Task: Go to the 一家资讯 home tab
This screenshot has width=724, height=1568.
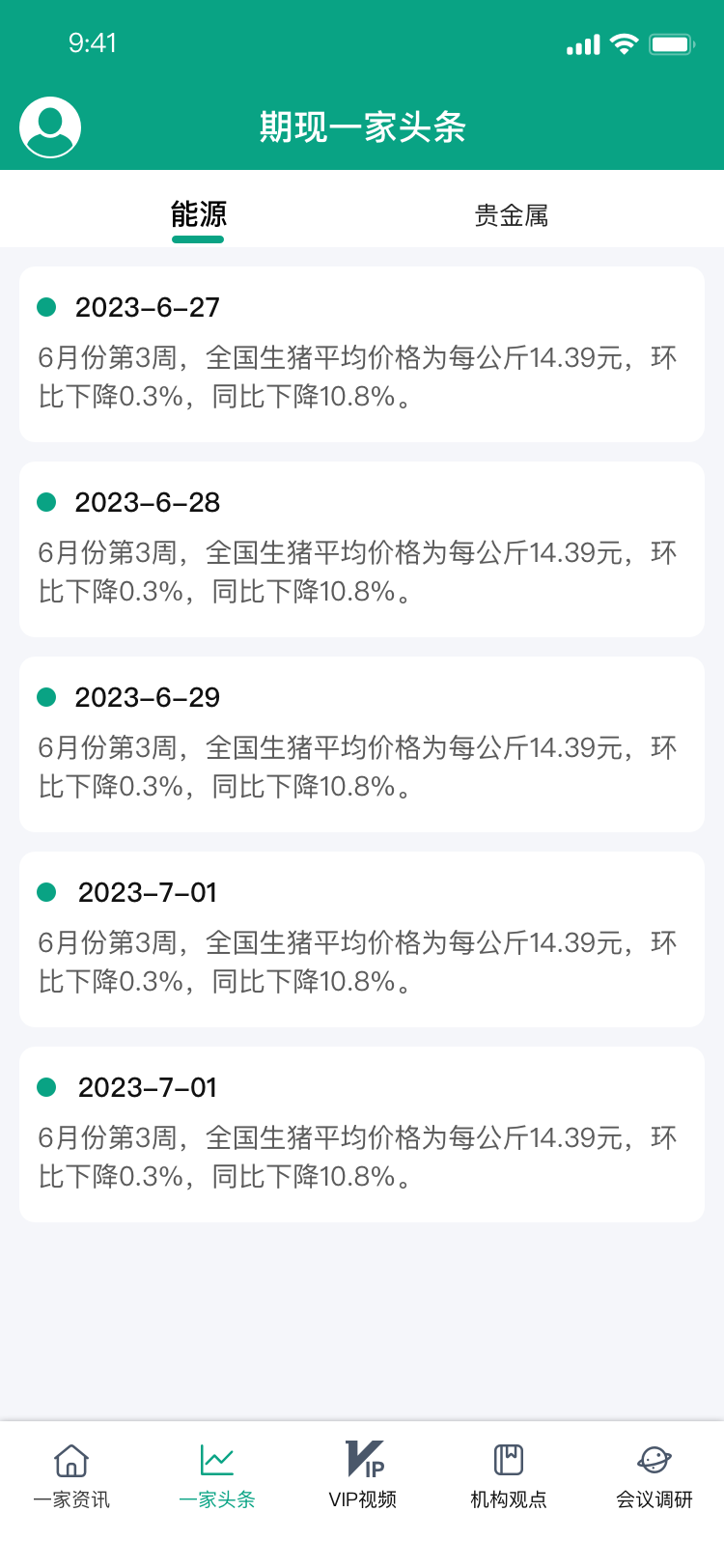Action: coord(71,1475)
